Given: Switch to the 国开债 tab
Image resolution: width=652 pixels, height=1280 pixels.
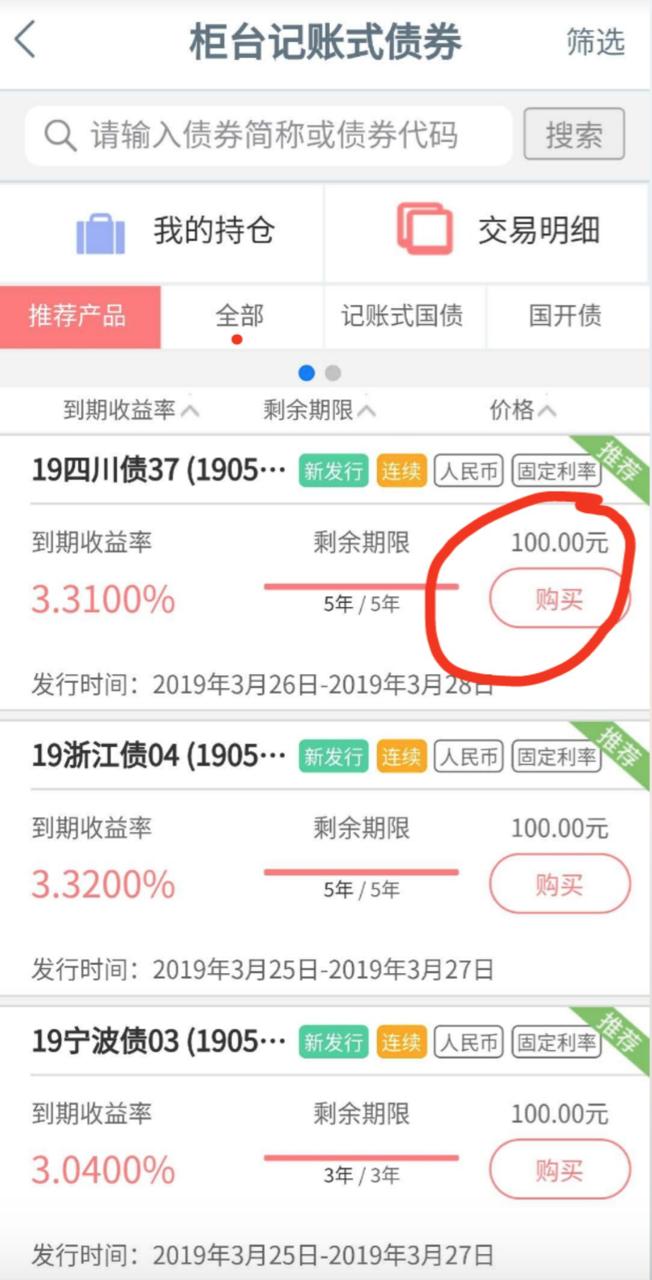Looking at the screenshot, I should (565, 316).
